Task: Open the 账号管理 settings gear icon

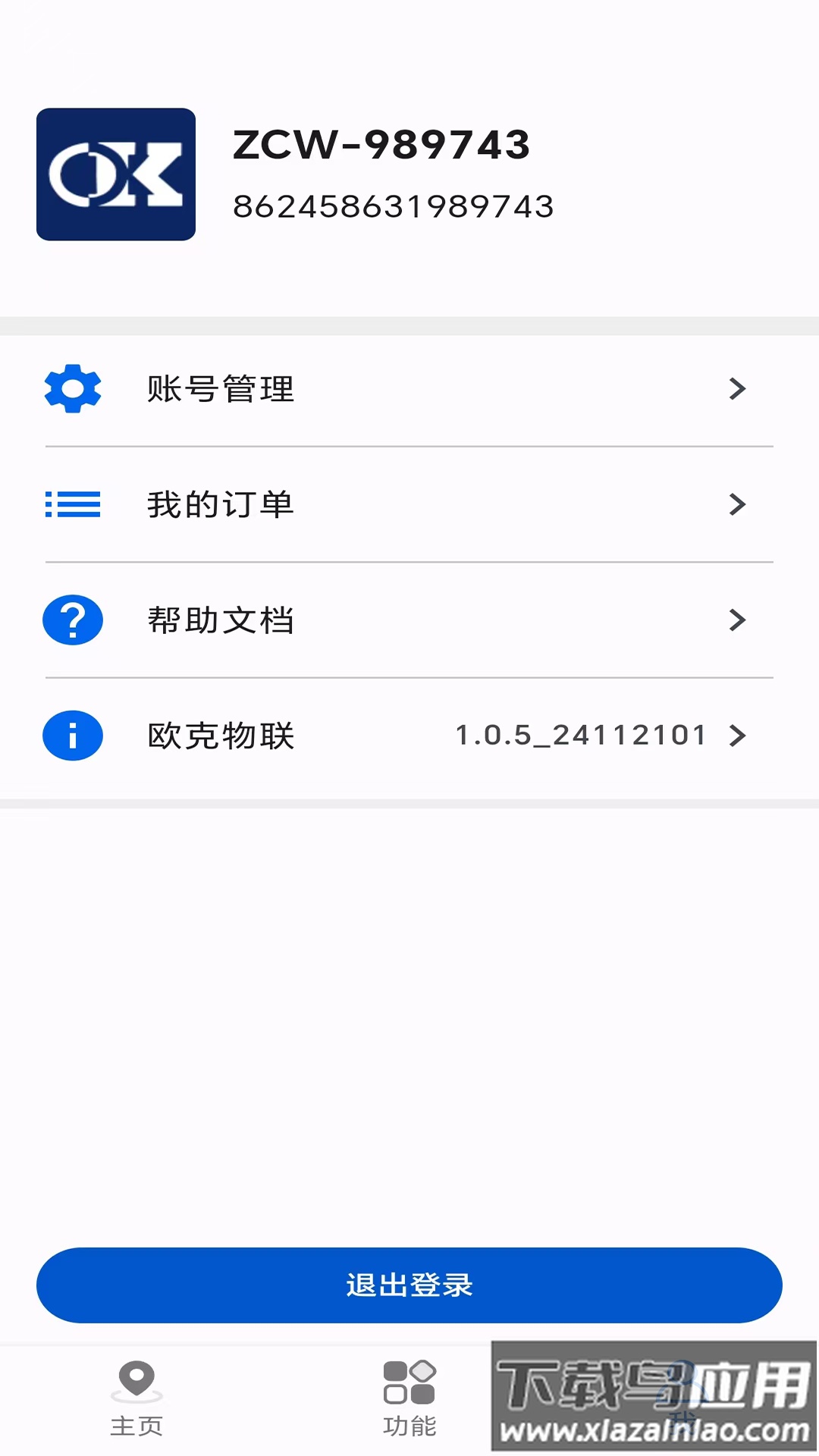Action: tap(72, 390)
